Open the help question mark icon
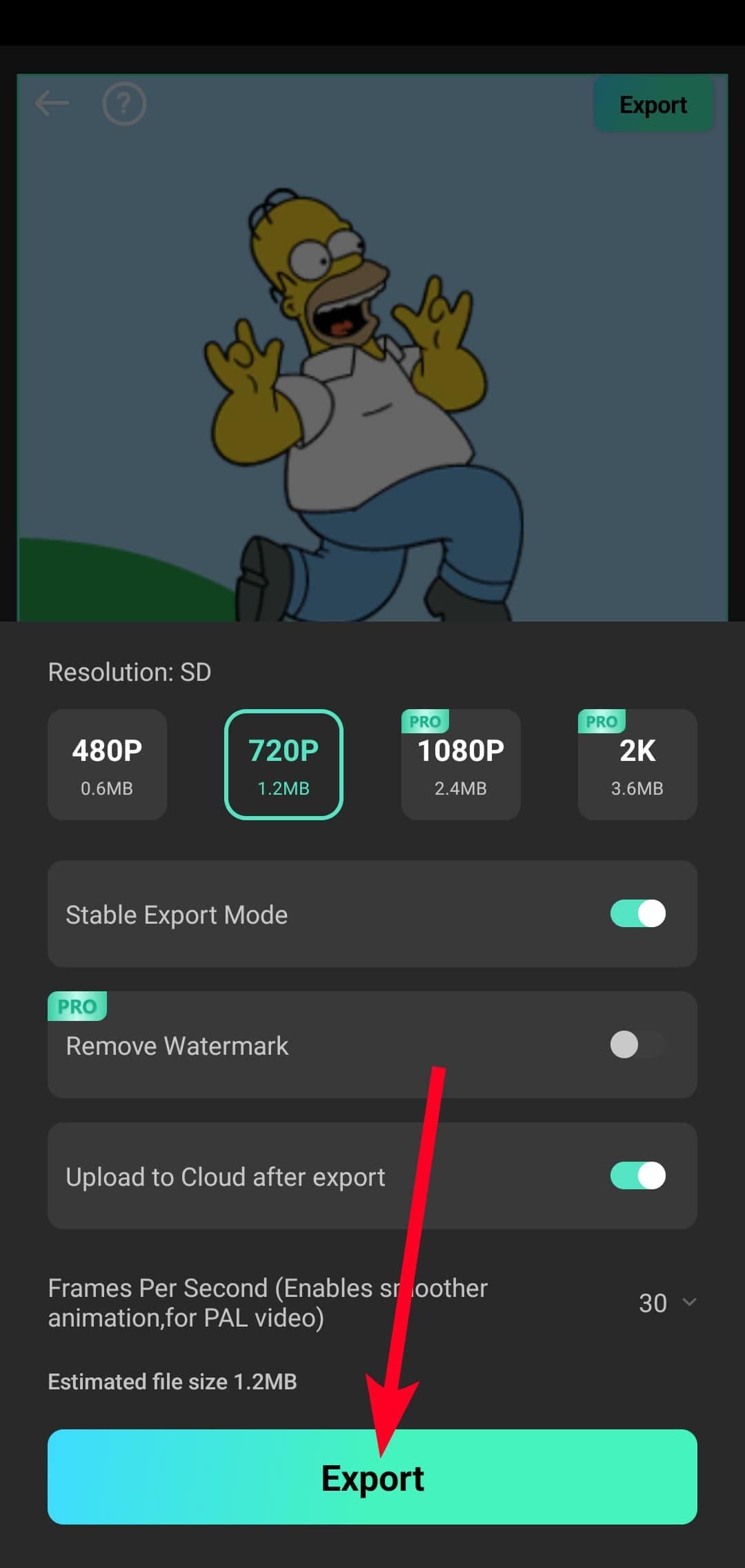Viewport: 745px width, 1568px height. click(x=124, y=104)
